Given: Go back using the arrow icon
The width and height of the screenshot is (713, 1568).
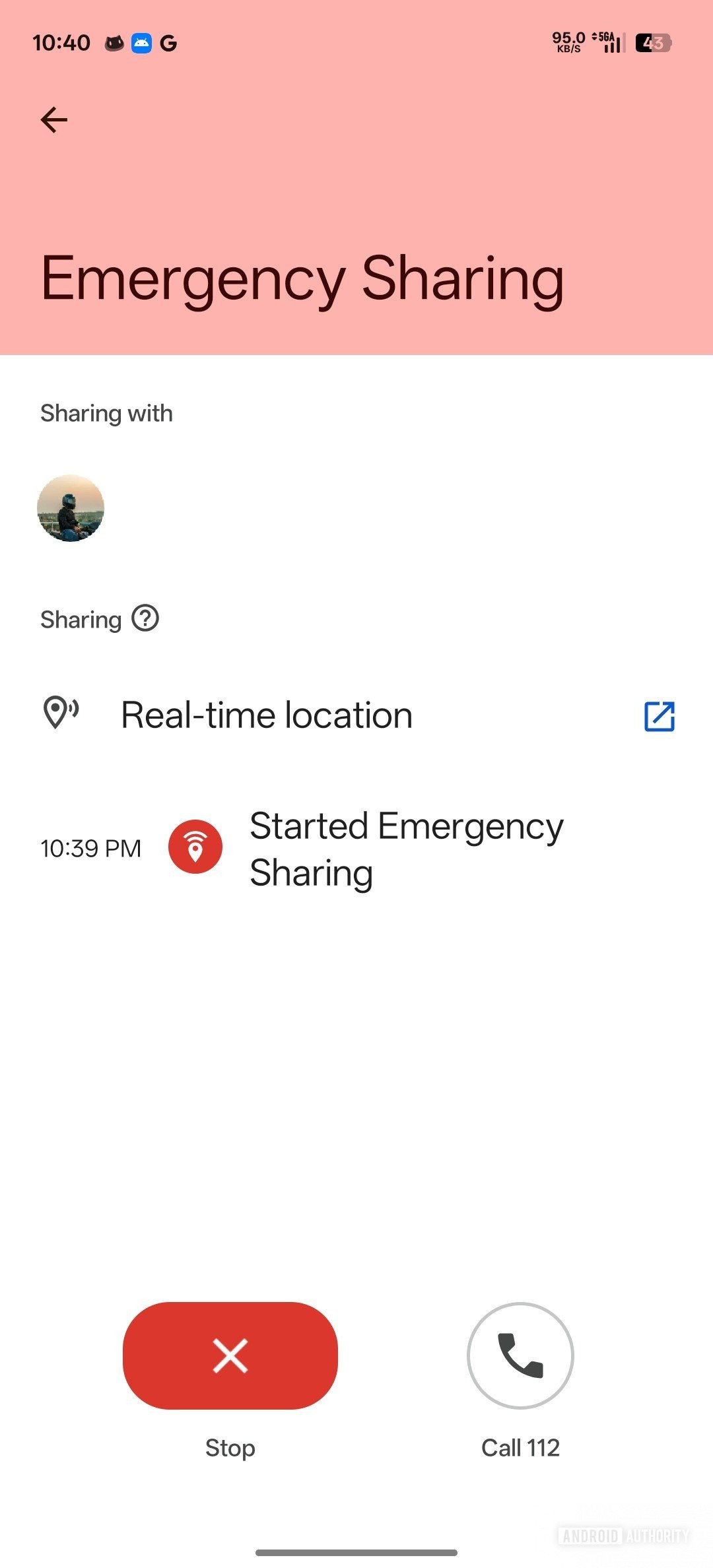Looking at the screenshot, I should click(x=54, y=120).
